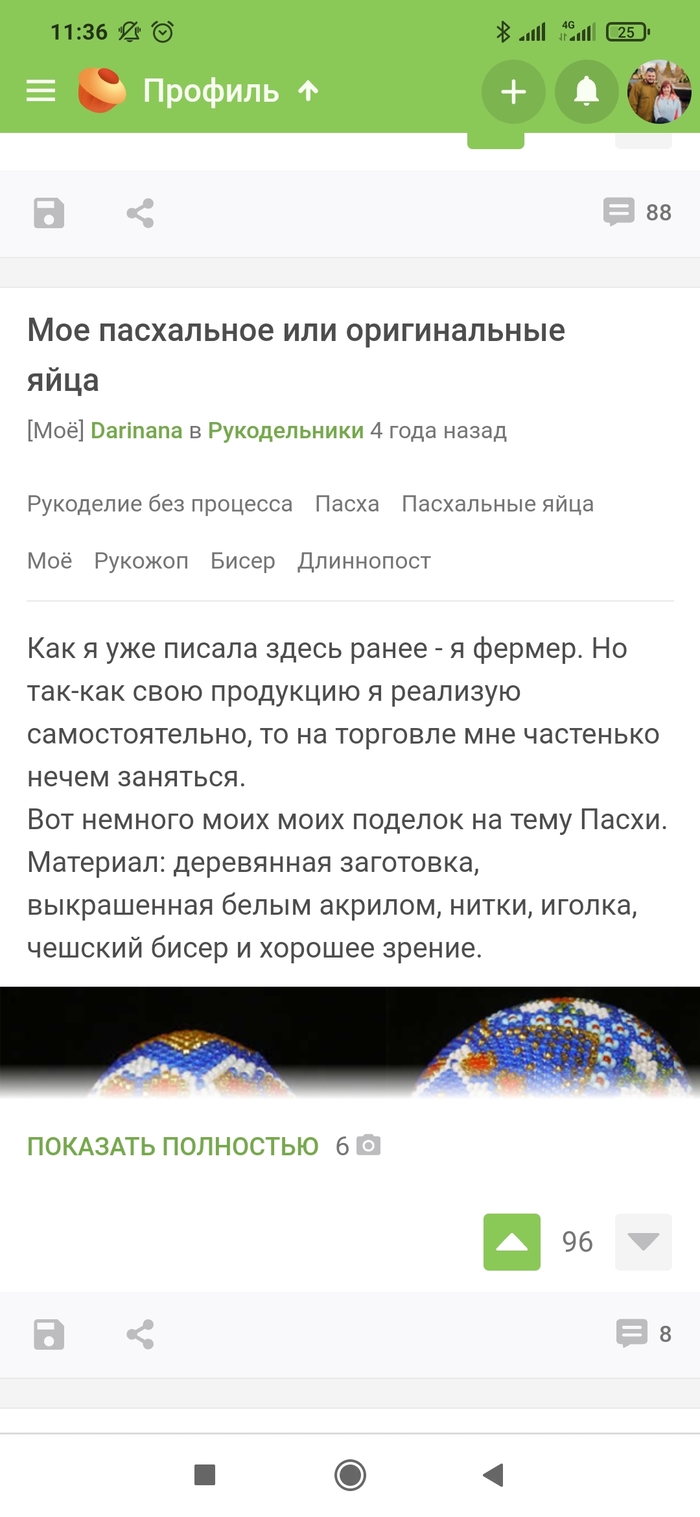This screenshot has height=1517, width=700.
Task: Select tag Рукоделие без процесса
Action: (x=160, y=504)
